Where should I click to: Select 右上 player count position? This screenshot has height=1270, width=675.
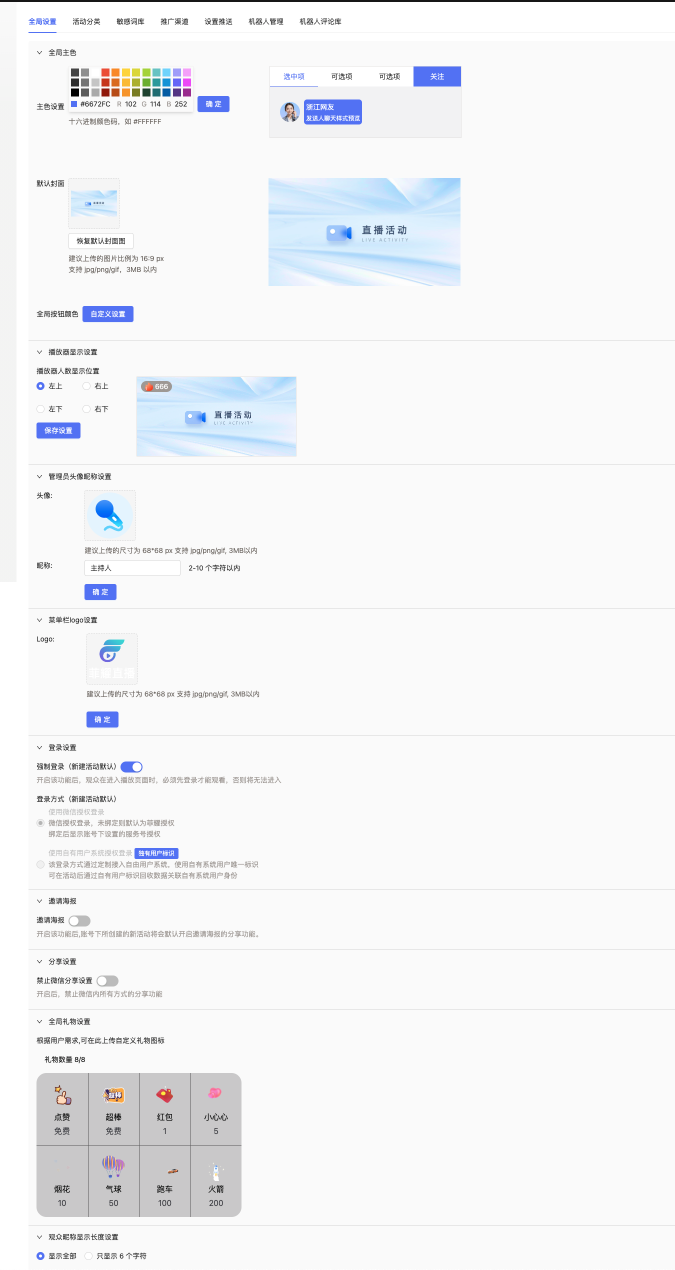(x=87, y=386)
